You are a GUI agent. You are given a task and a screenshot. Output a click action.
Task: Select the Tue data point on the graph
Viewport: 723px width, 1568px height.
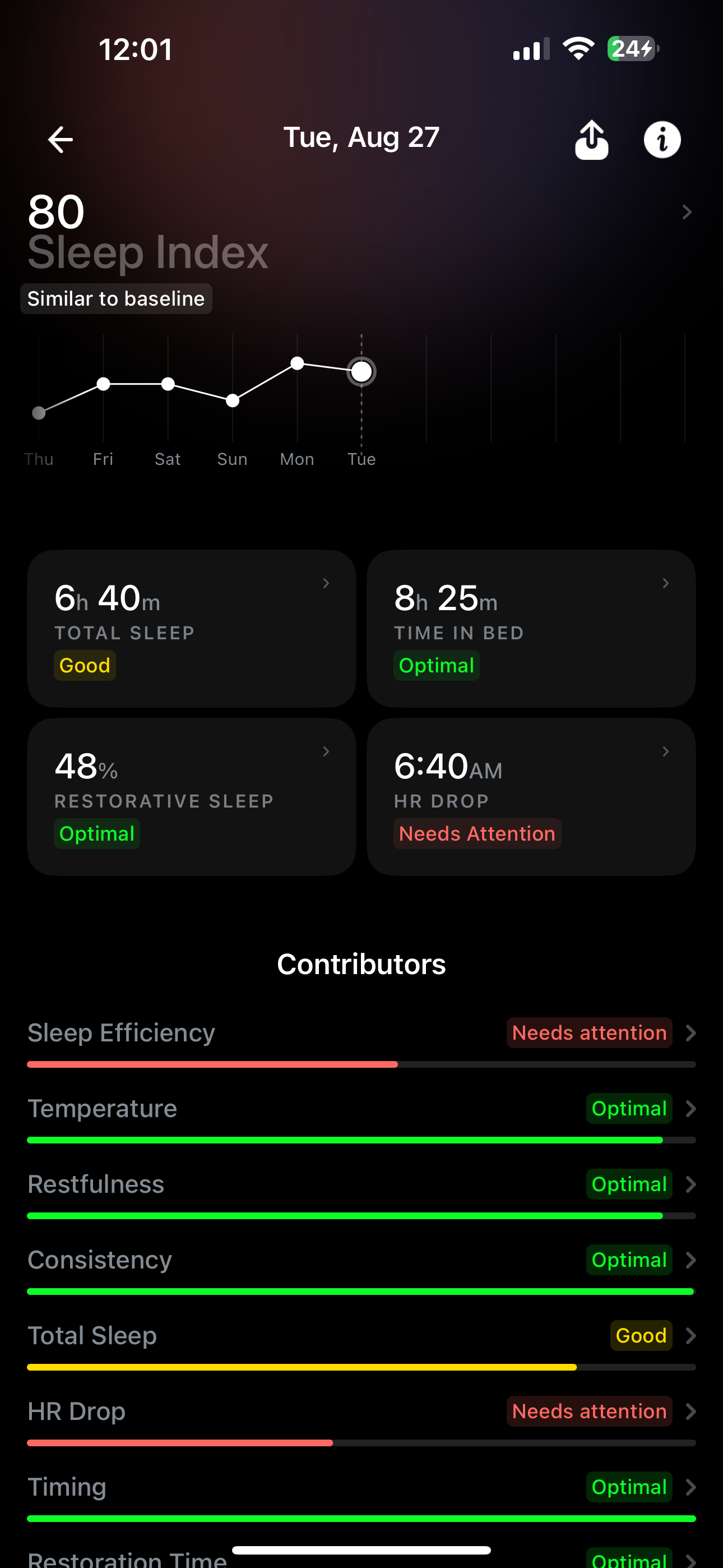361,371
